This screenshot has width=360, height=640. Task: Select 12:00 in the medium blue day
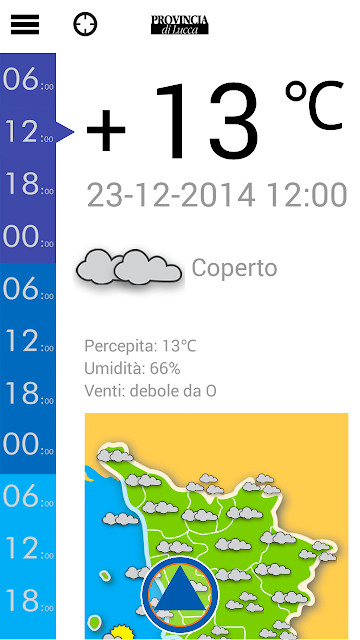click(x=28, y=342)
